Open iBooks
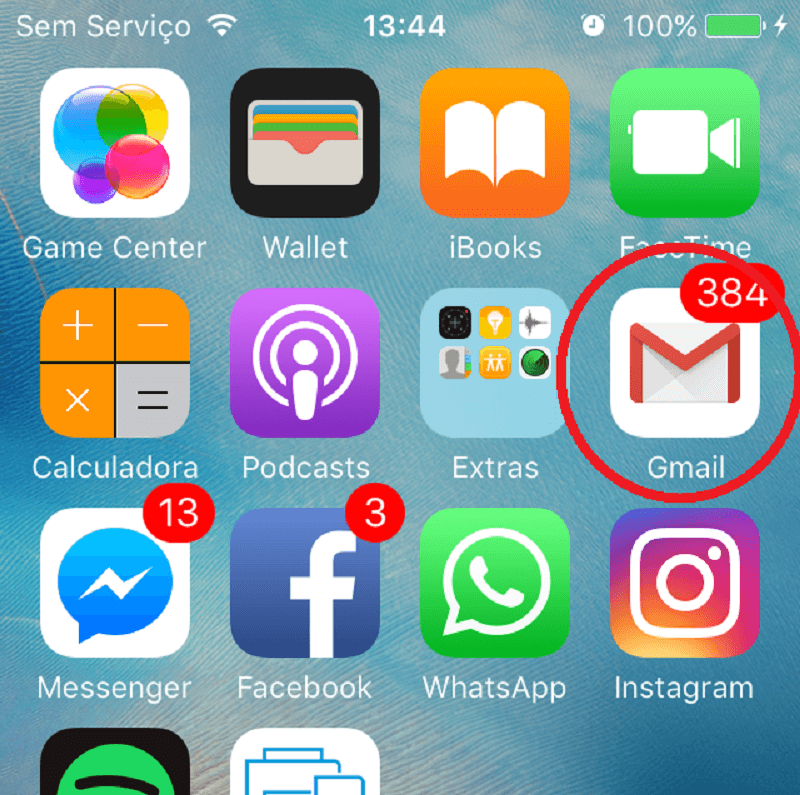 coord(494,143)
